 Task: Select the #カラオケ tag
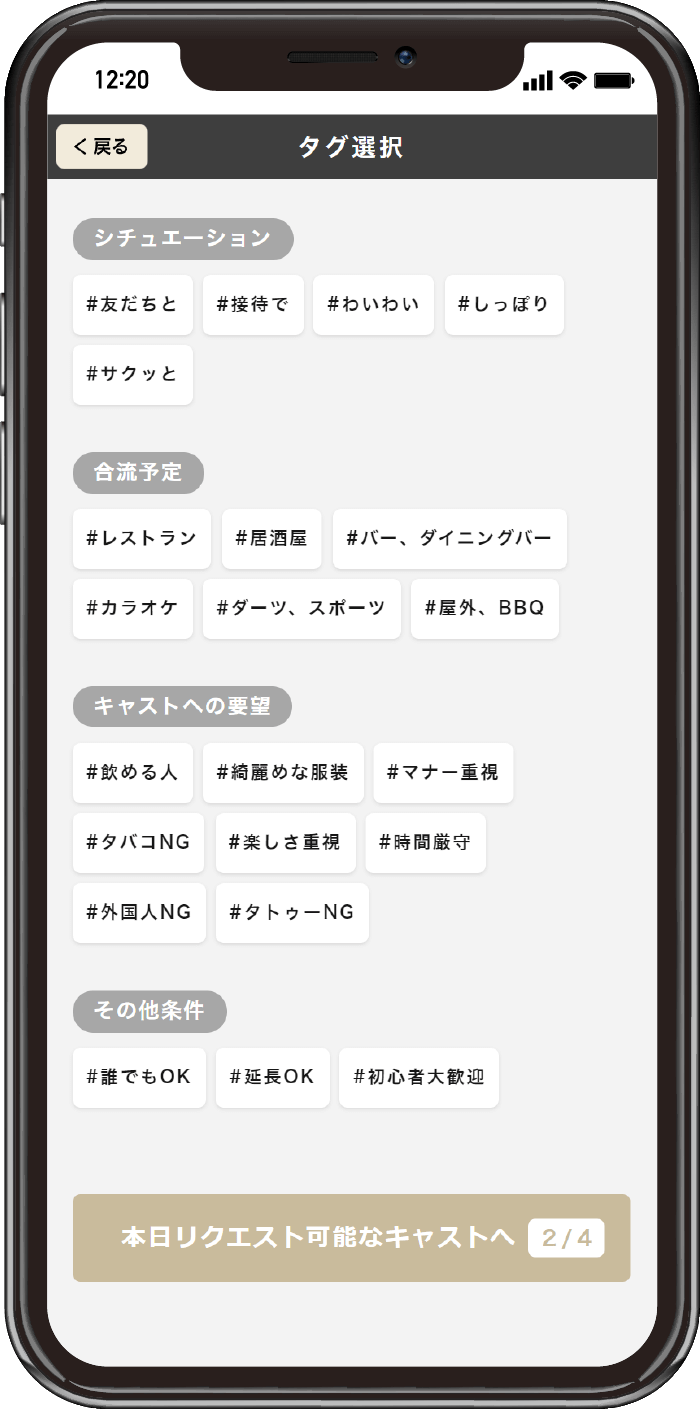point(133,608)
